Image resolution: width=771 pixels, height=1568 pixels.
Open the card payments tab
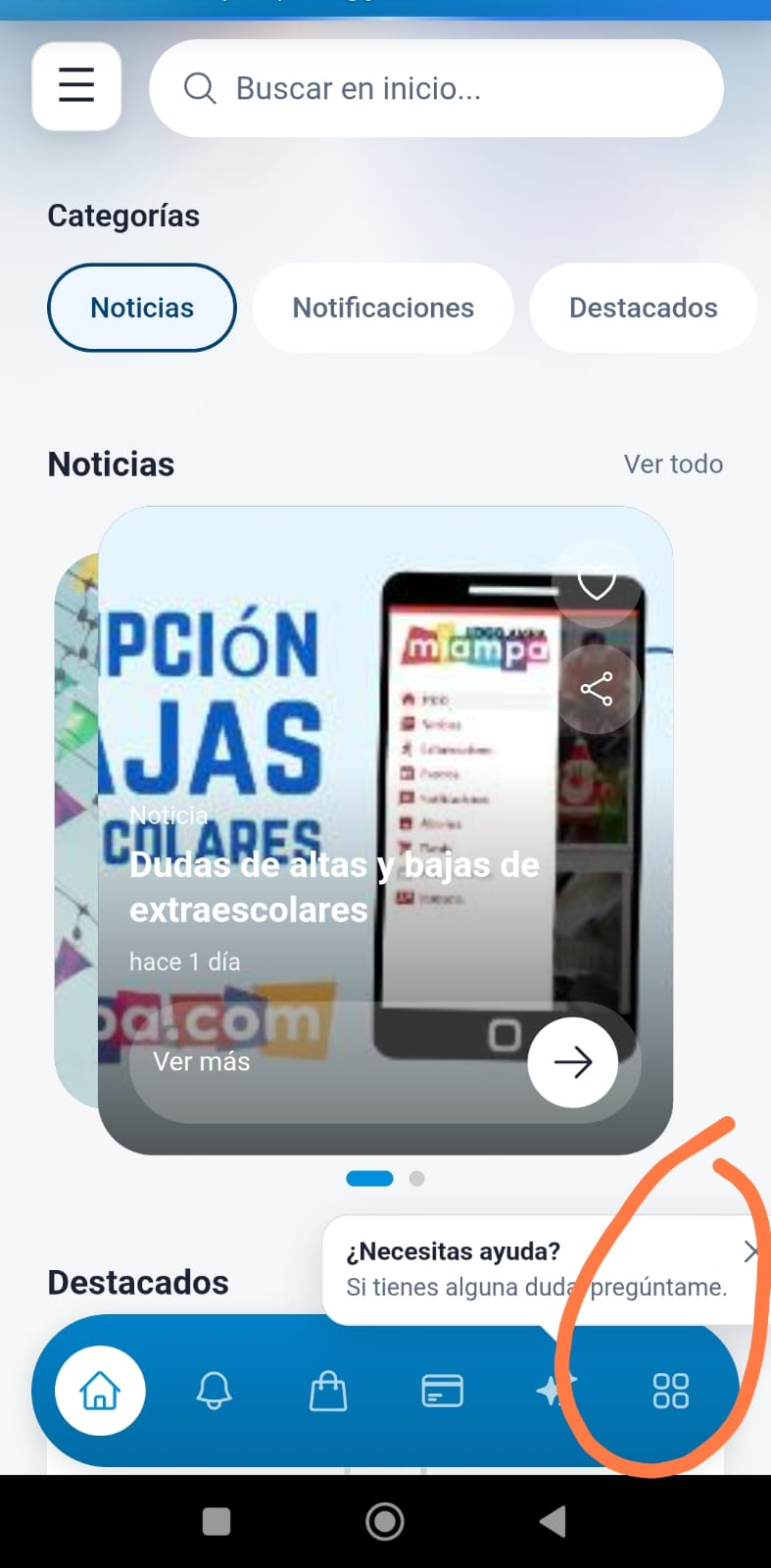coord(443,1391)
